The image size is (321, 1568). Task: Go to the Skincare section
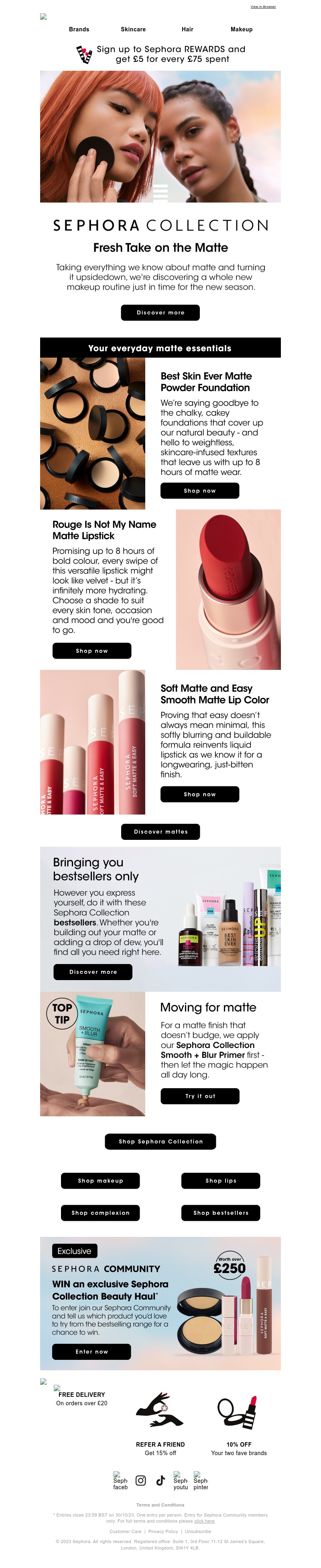click(x=133, y=29)
